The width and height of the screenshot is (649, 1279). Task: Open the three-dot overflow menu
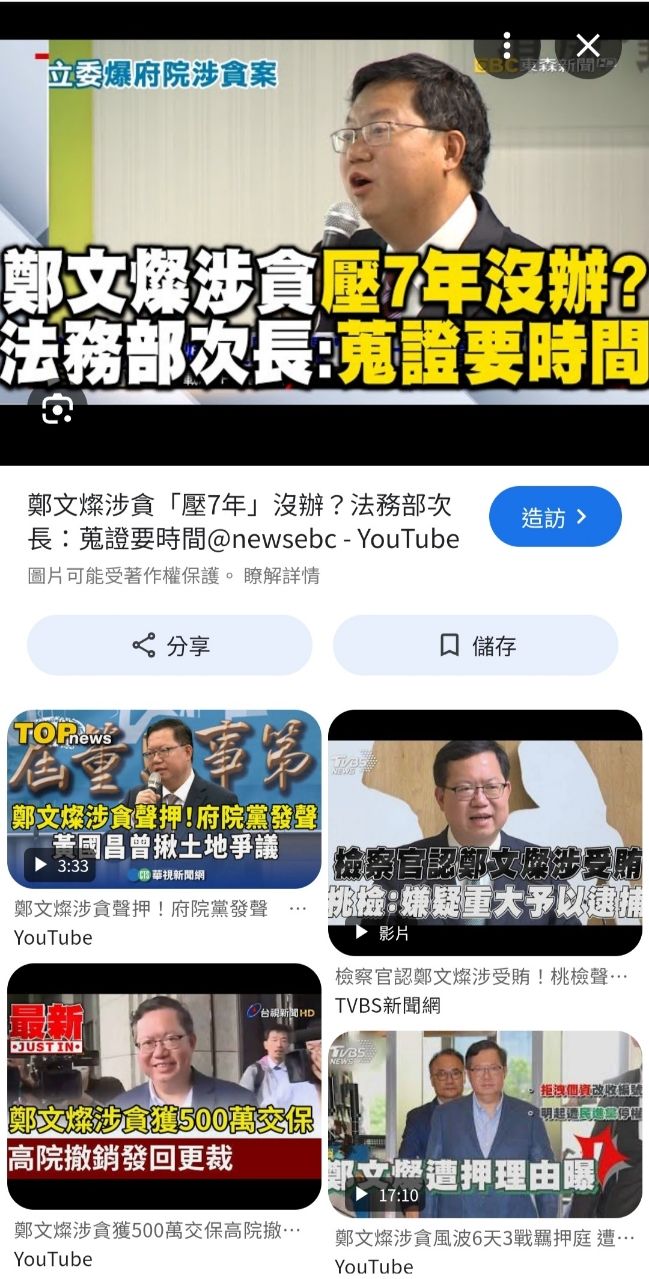(507, 45)
